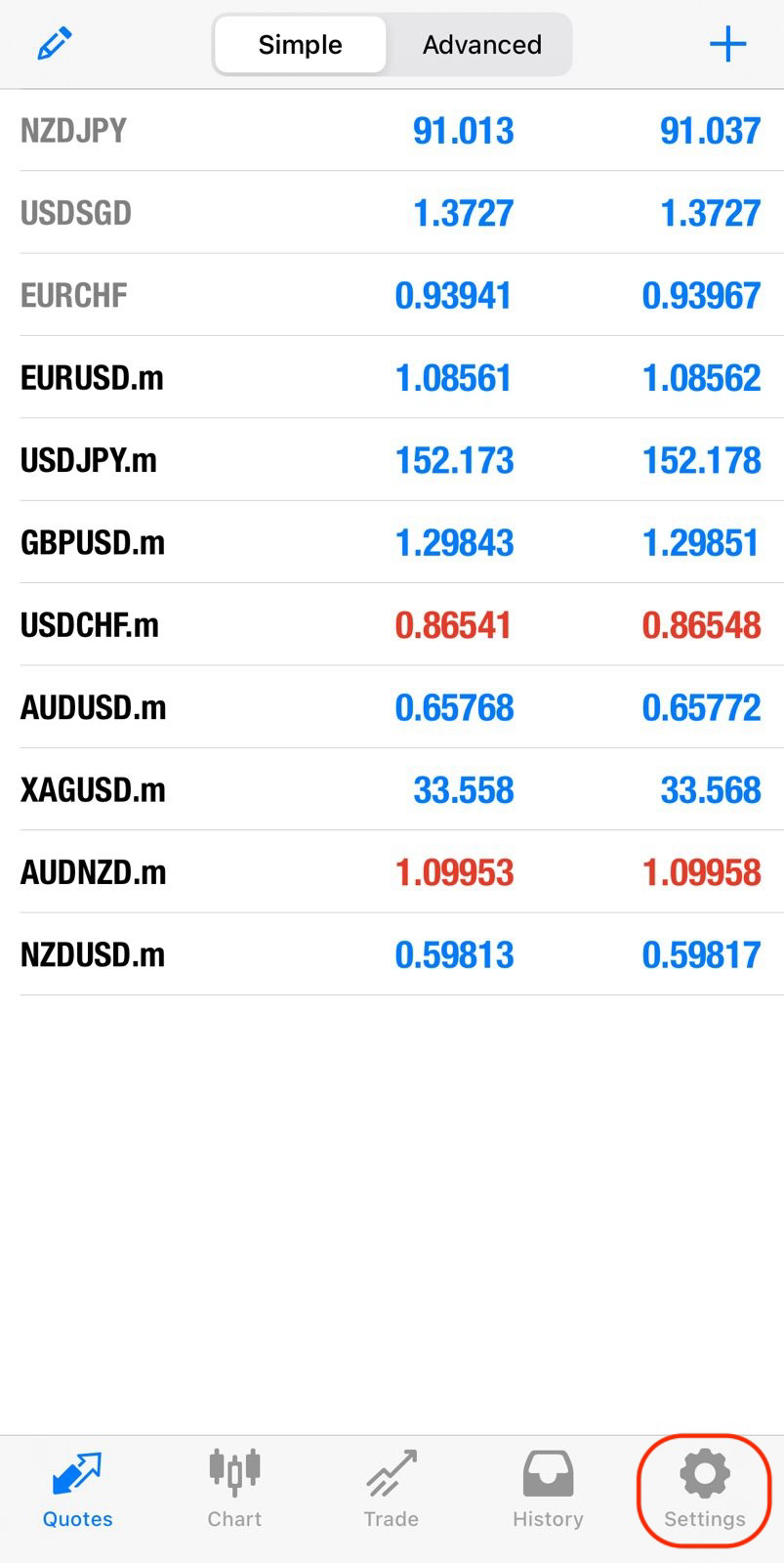Open USDCHF.m quote details
Viewport: 784px width, 1563px height.
tap(392, 624)
